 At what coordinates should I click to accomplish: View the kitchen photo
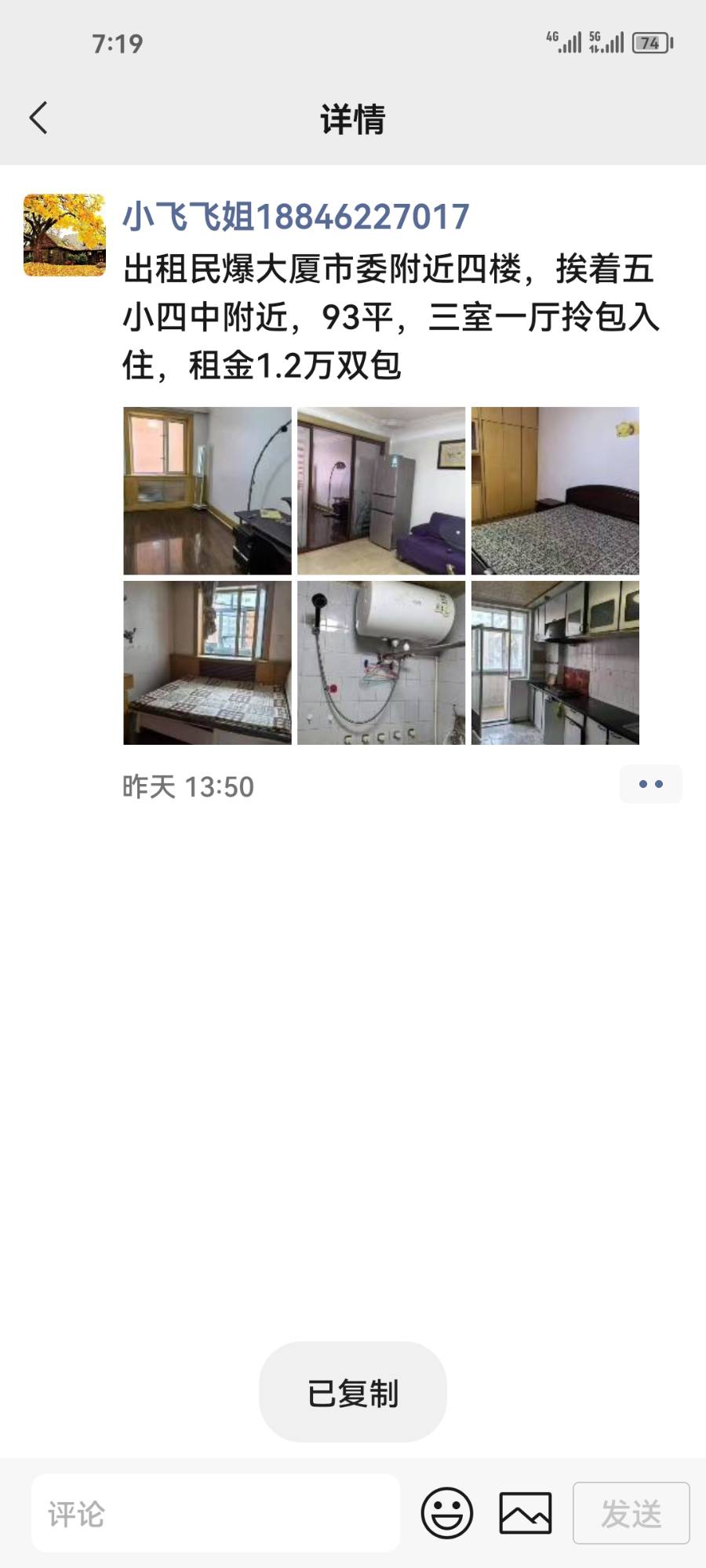[x=555, y=662]
